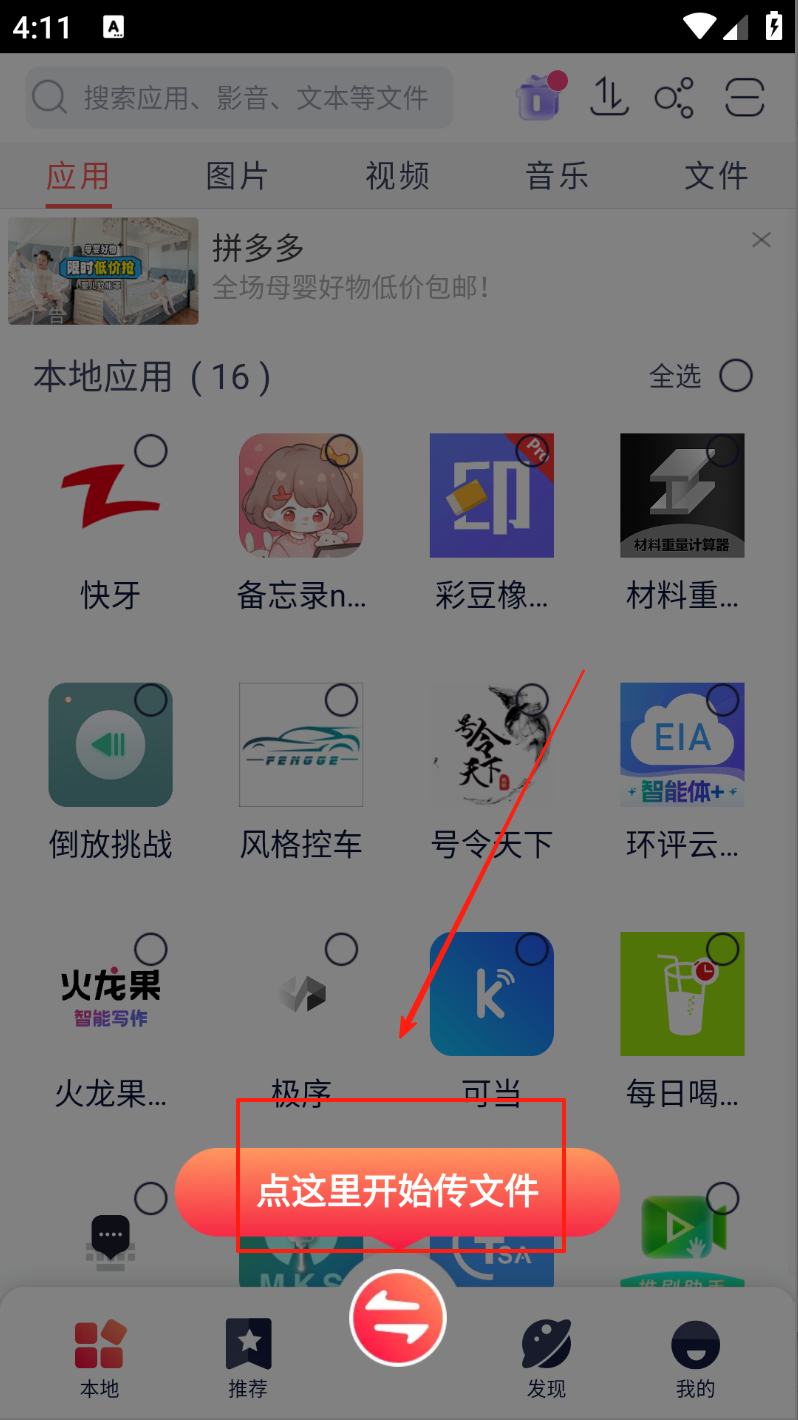Switch to the 文件 tab
The height and width of the screenshot is (1420, 798).
coord(716,177)
